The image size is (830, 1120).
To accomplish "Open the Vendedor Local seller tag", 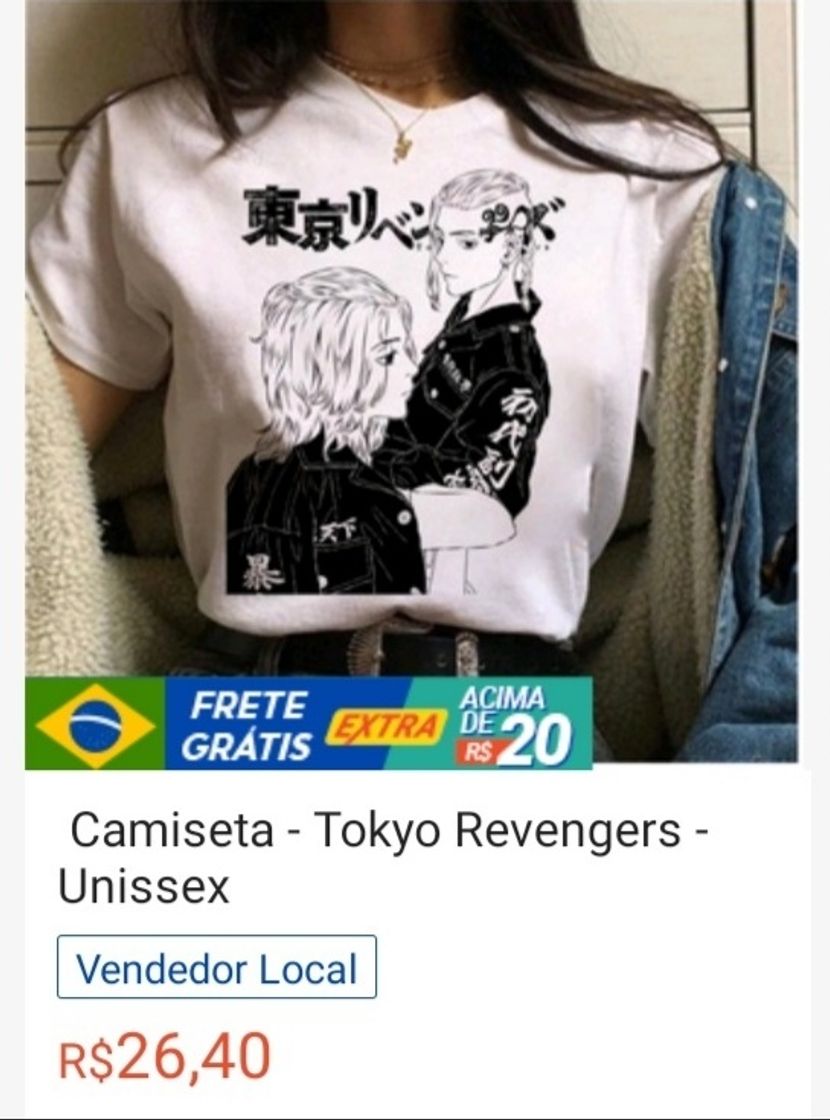I will pyautogui.click(x=216, y=967).
